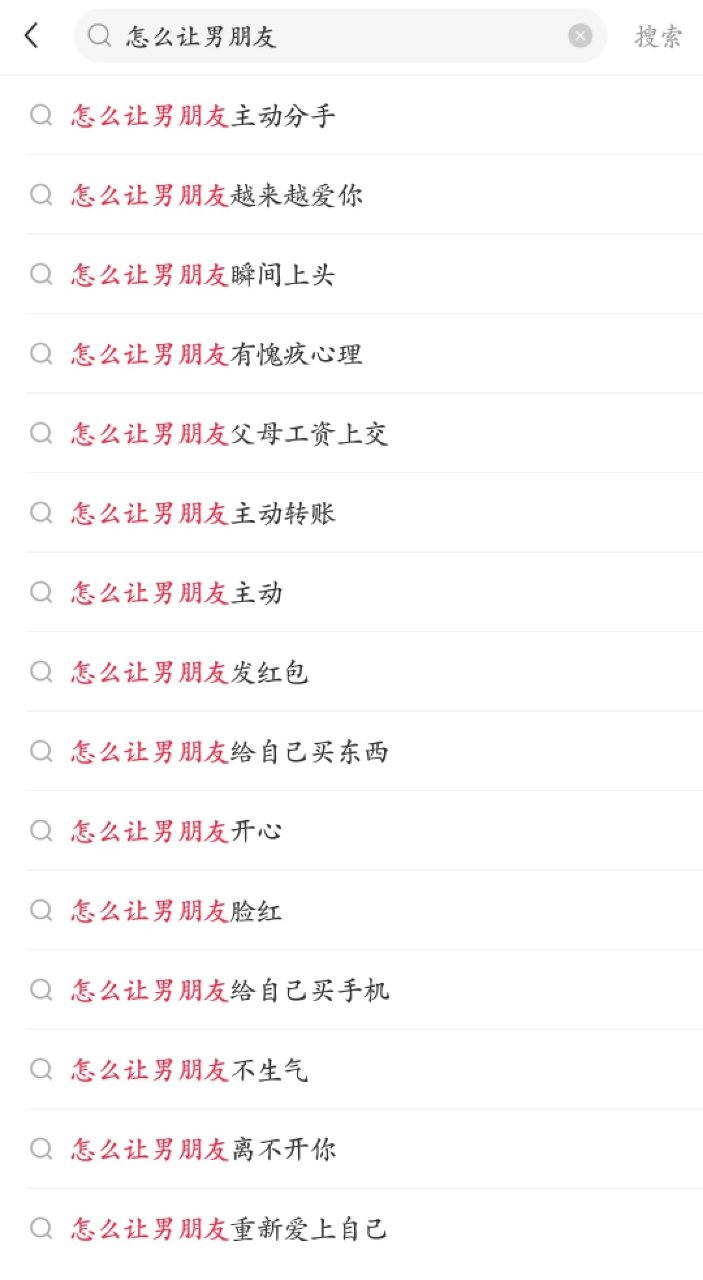Image resolution: width=703 pixels, height=1280 pixels.
Task: Select suggestion 怎么让男朋友重新爱上自己
Action: pyautogui.click(x=230, y=1229)
